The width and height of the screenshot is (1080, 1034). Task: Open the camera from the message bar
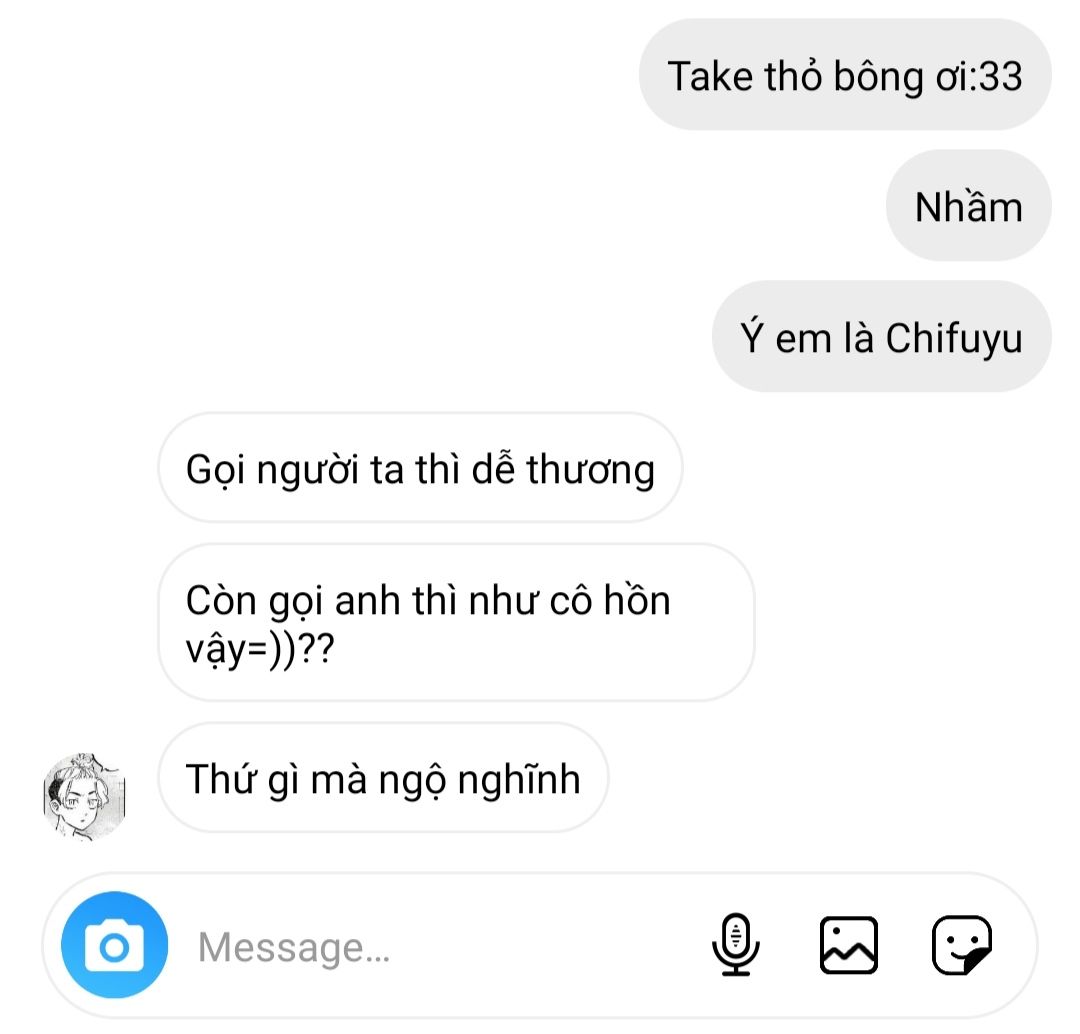point(115,945)
